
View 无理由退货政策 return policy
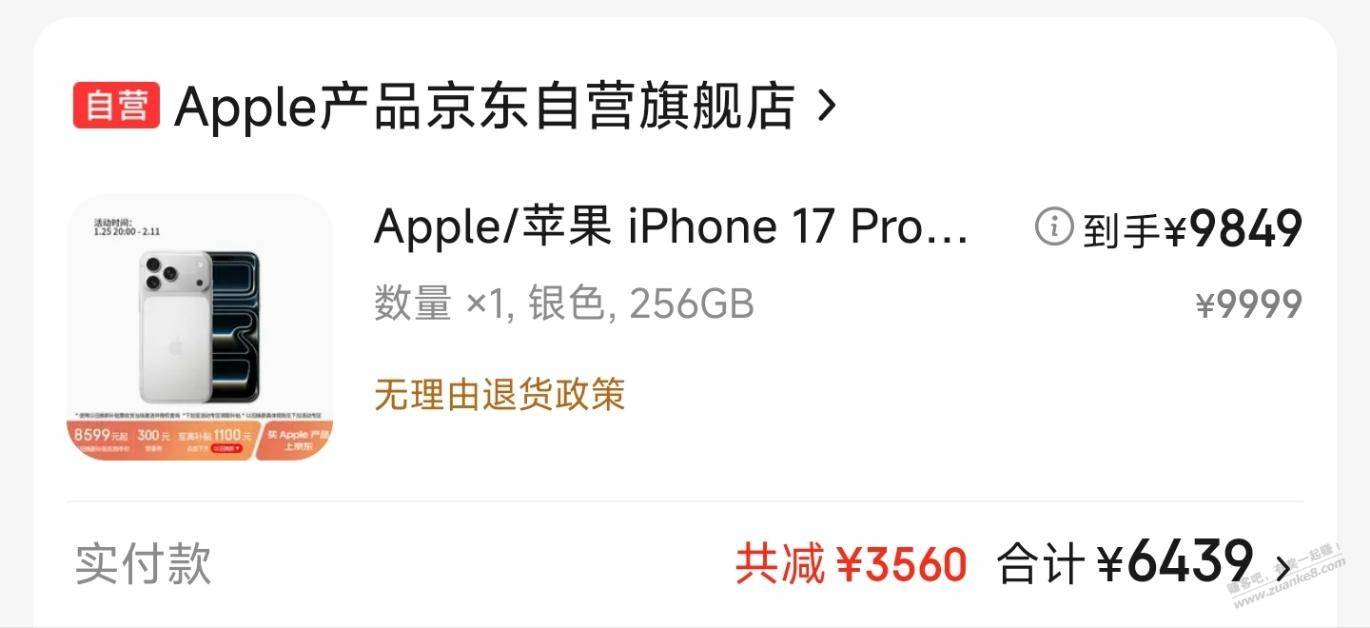(499, 394)
